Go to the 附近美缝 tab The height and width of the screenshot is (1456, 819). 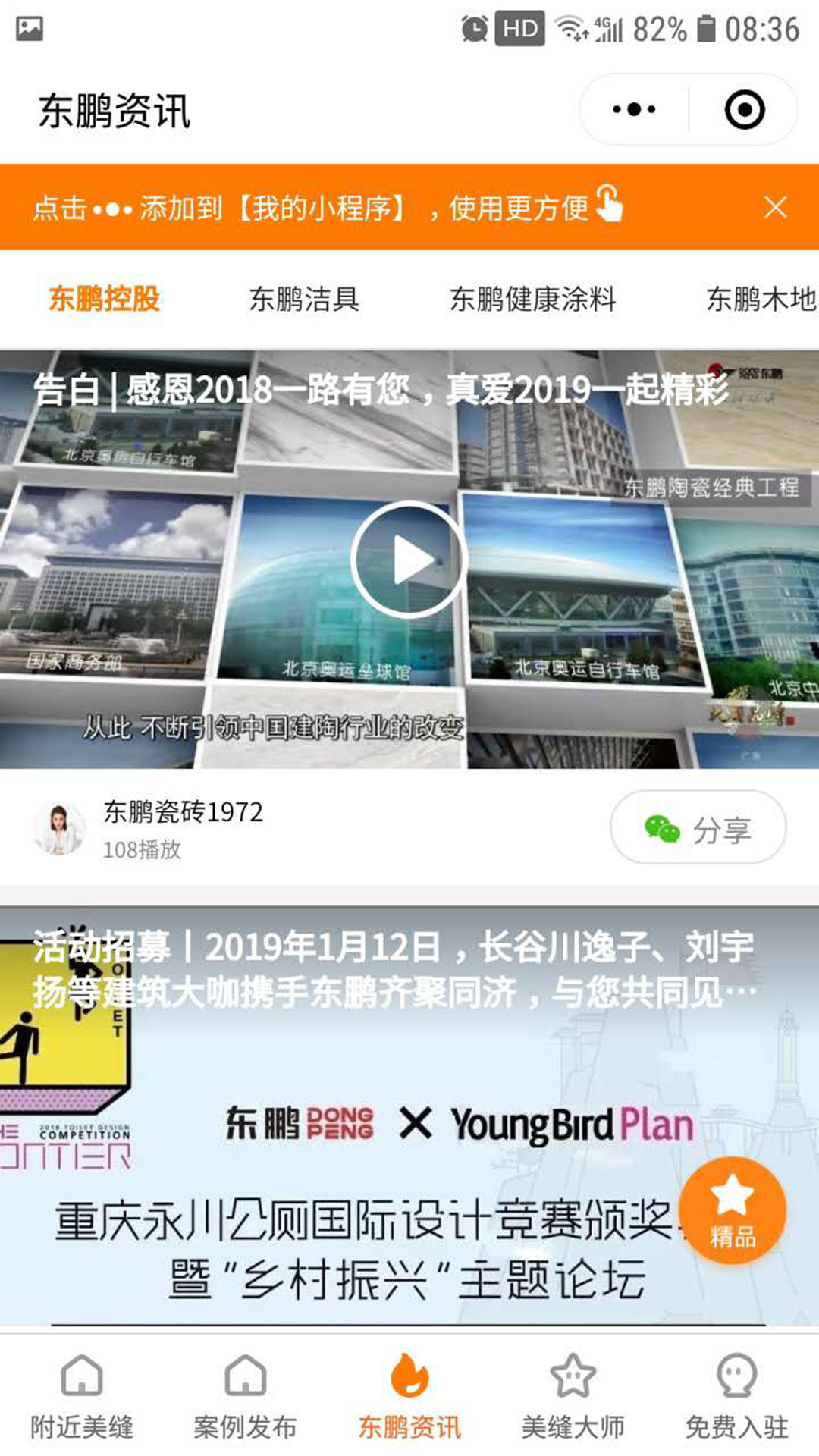82,1395
